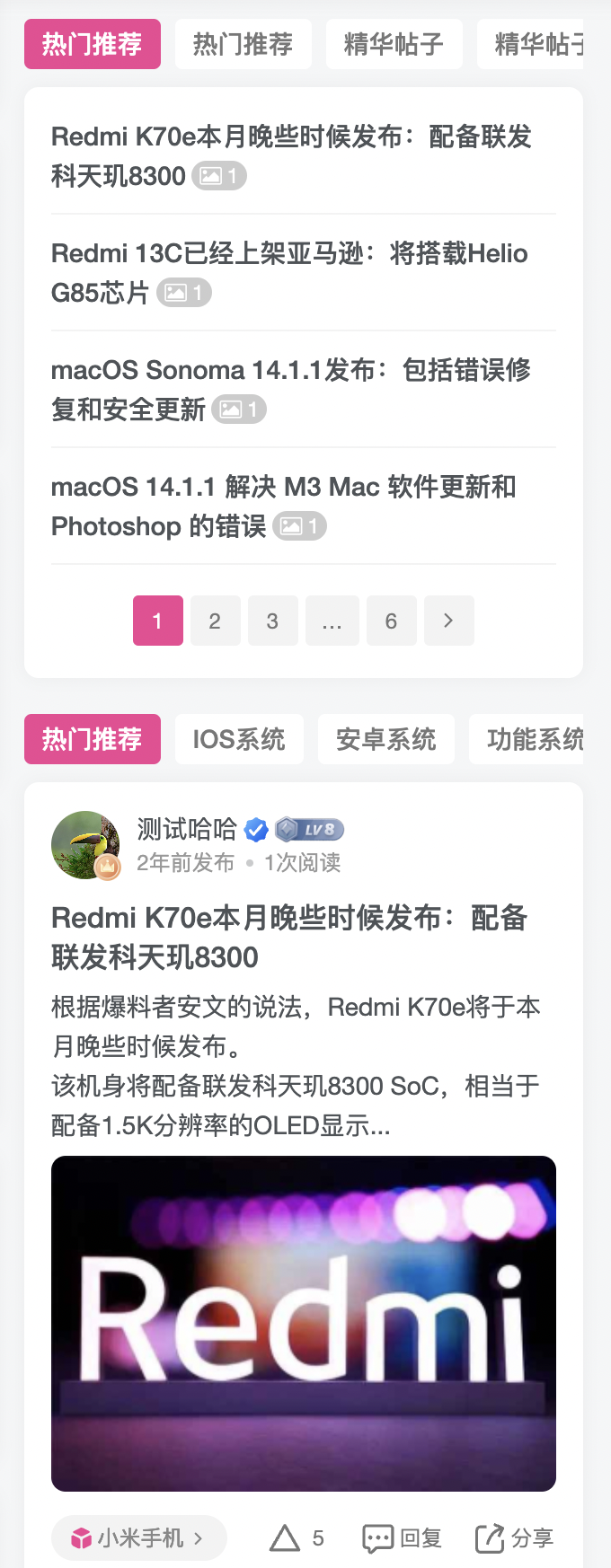Viewport: 611px width, 1568px height.
Task: Open the ellipsis pages button
Action: click(332, 621)
